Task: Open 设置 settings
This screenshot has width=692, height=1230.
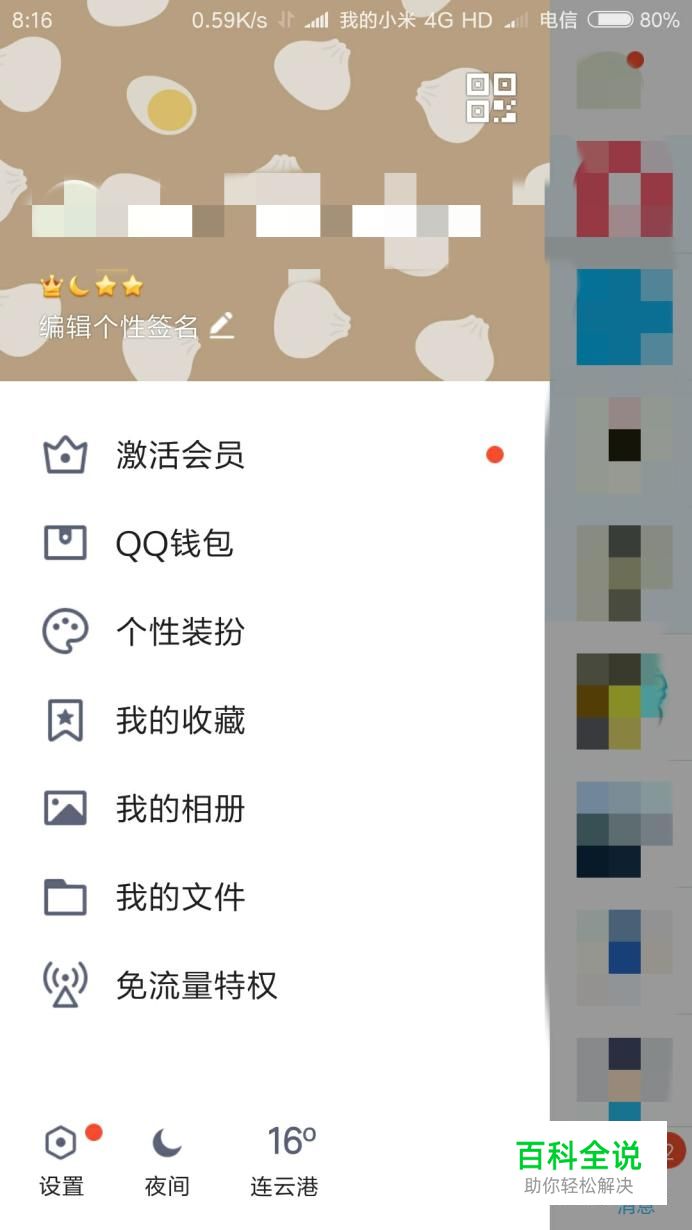Action: (x=61, y=1160)
